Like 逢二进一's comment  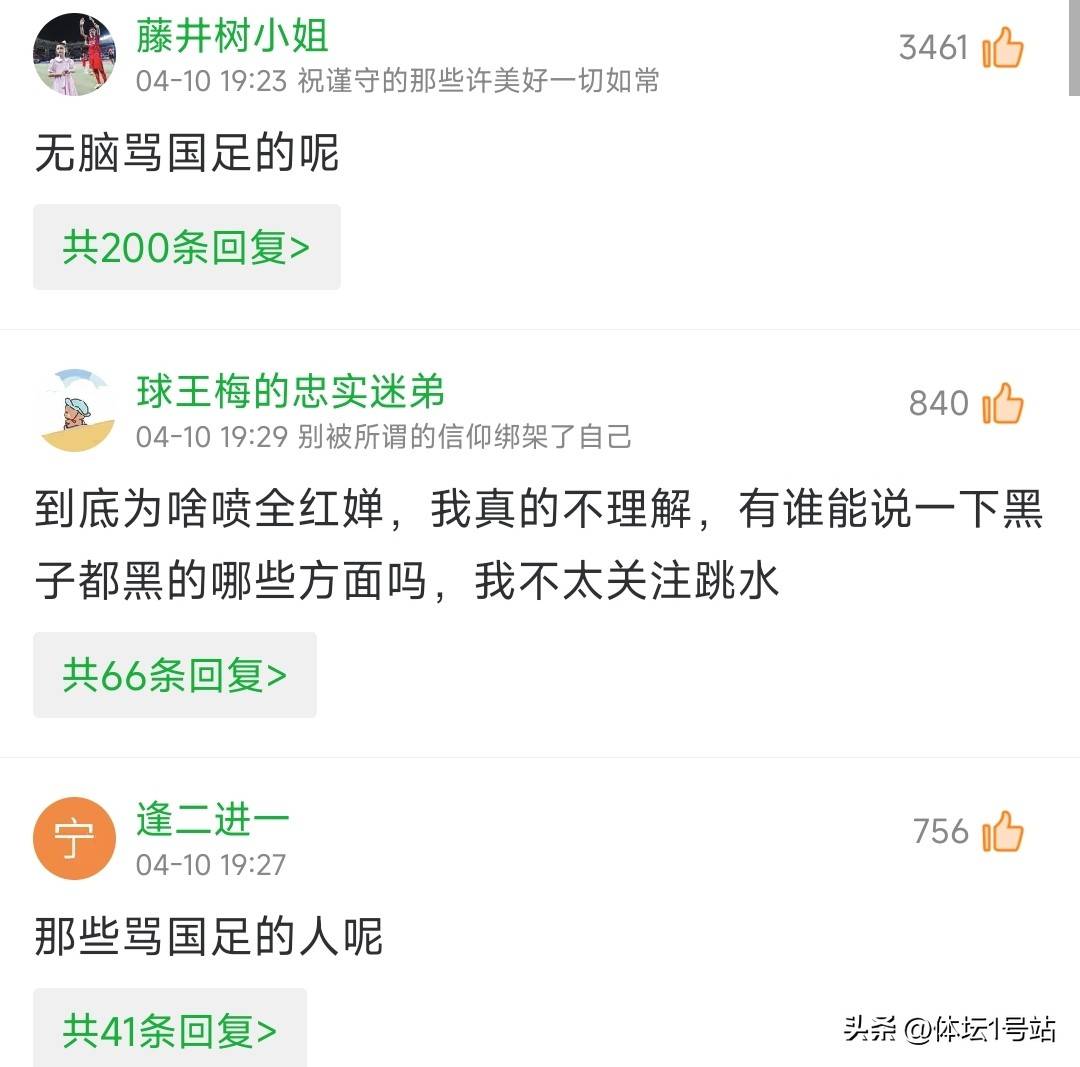(x=1003, y=832)
